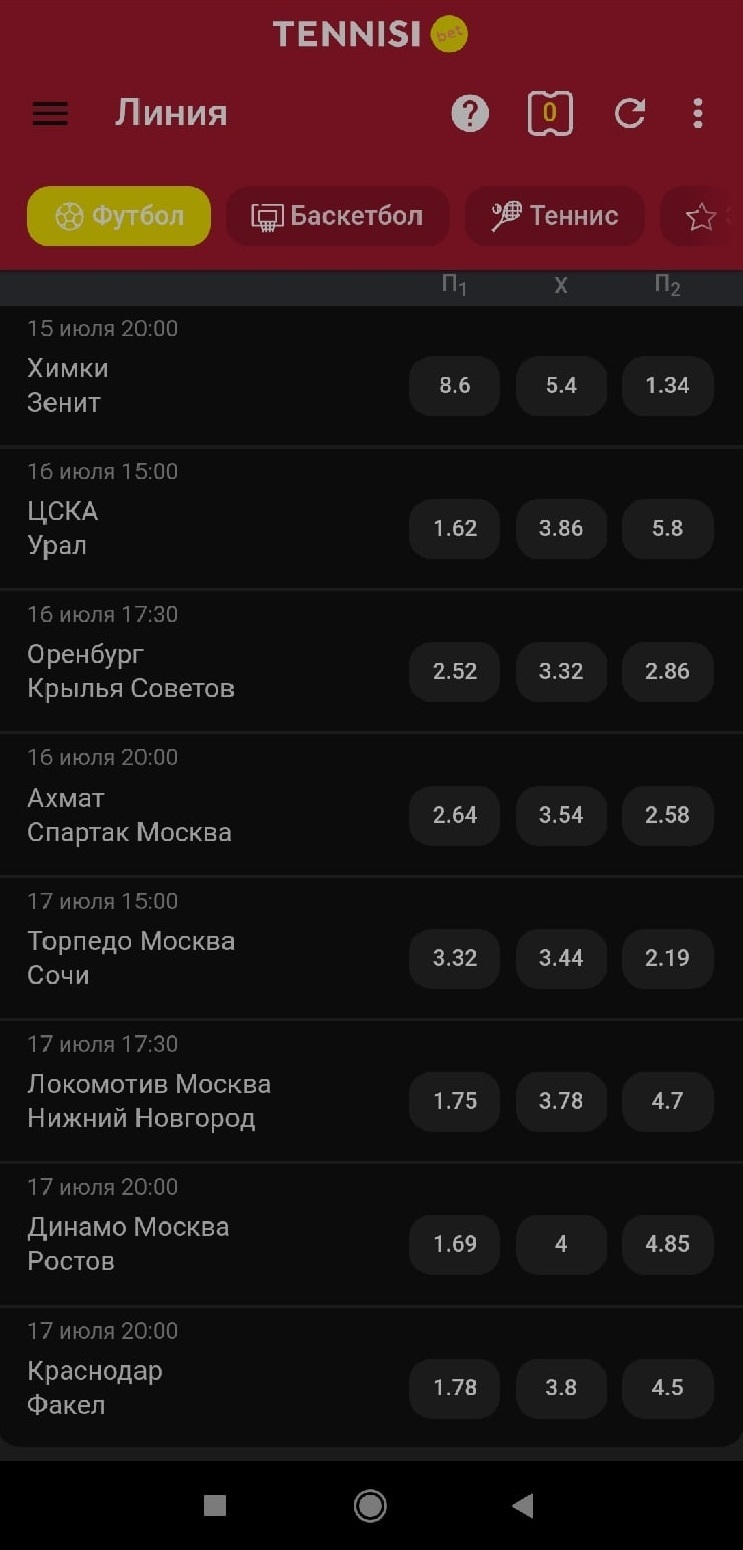Choose draw odds 4 for Динамо Москва – Ростов
The width and height of the screenshot is (743, 1550).
pos(561,1244)
